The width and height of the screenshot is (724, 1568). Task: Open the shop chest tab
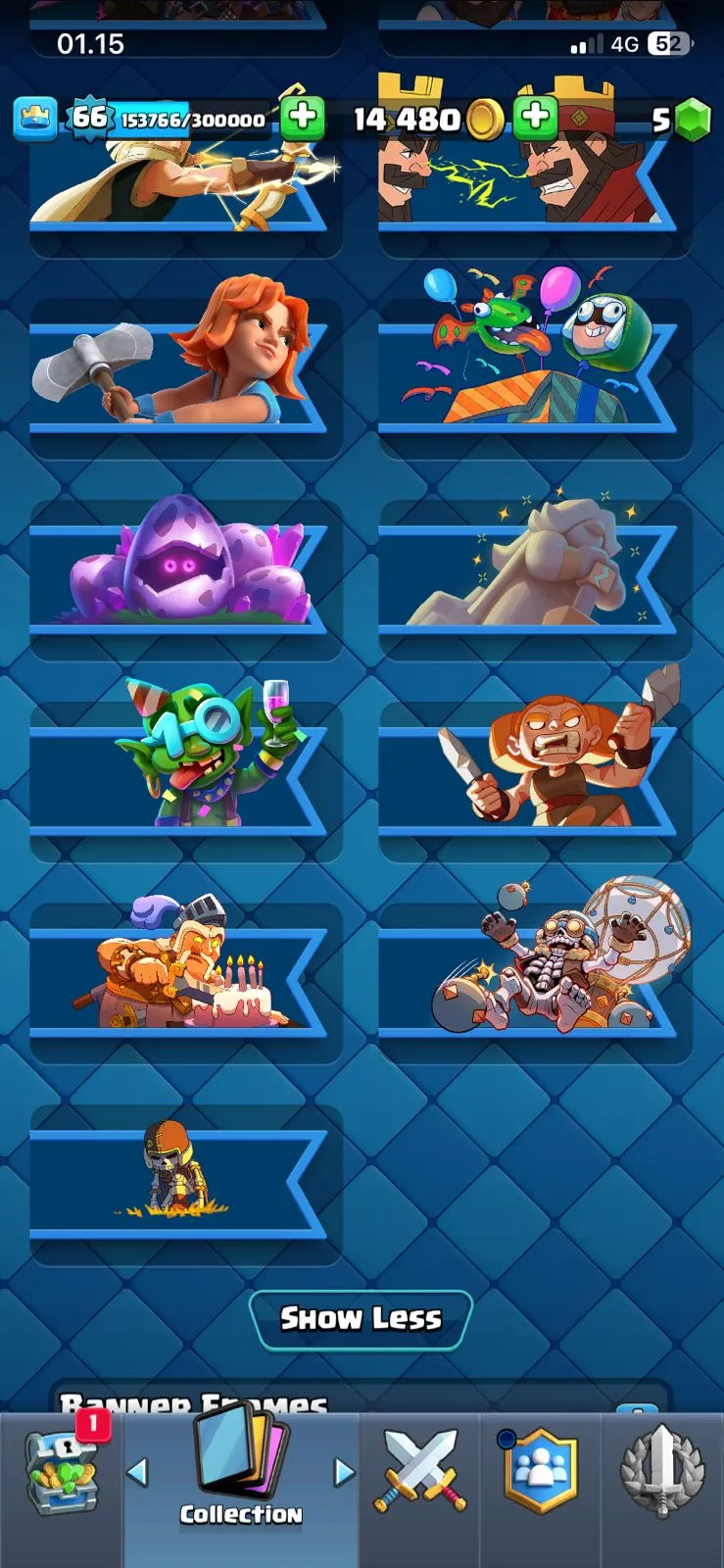61,1475
